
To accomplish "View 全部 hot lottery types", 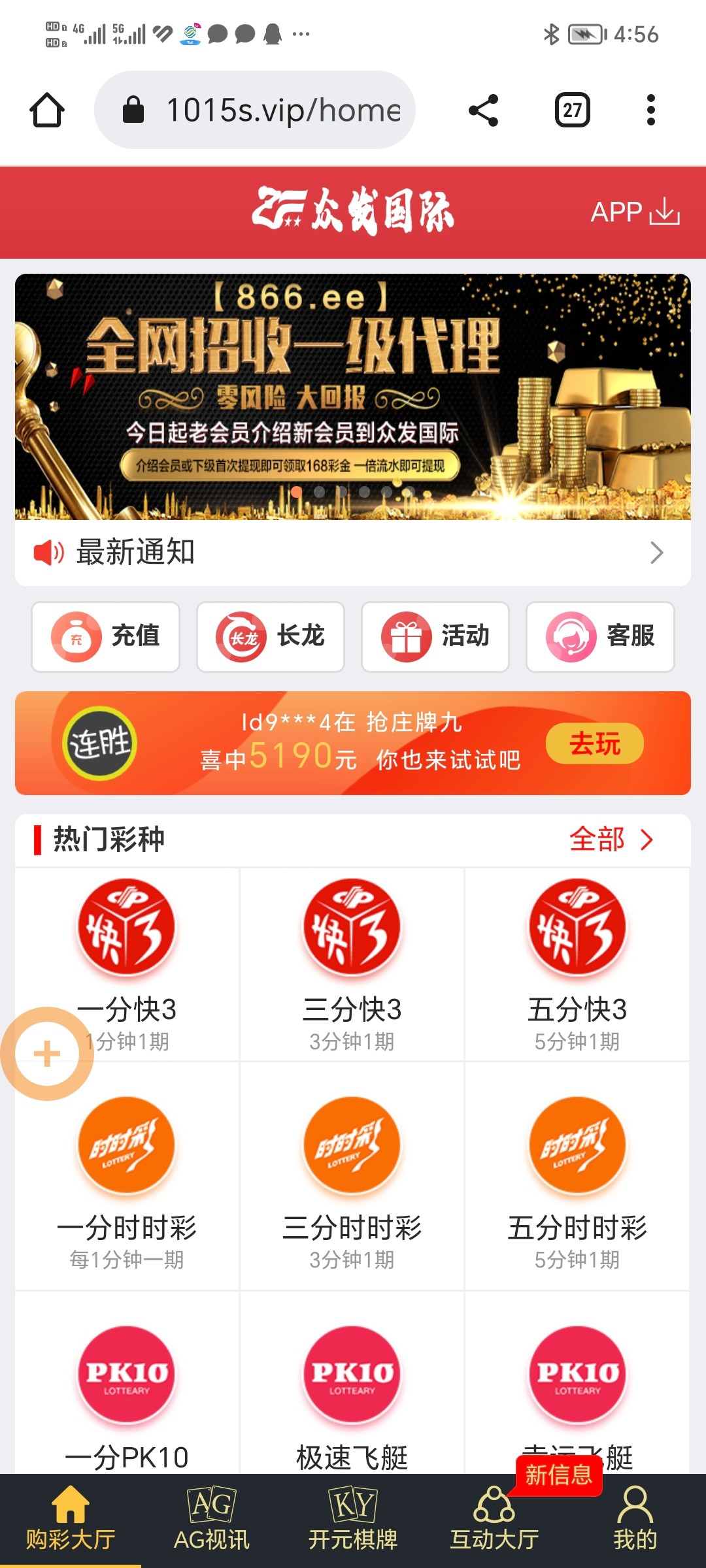I will pyautogui.click(x=611, y=840).
